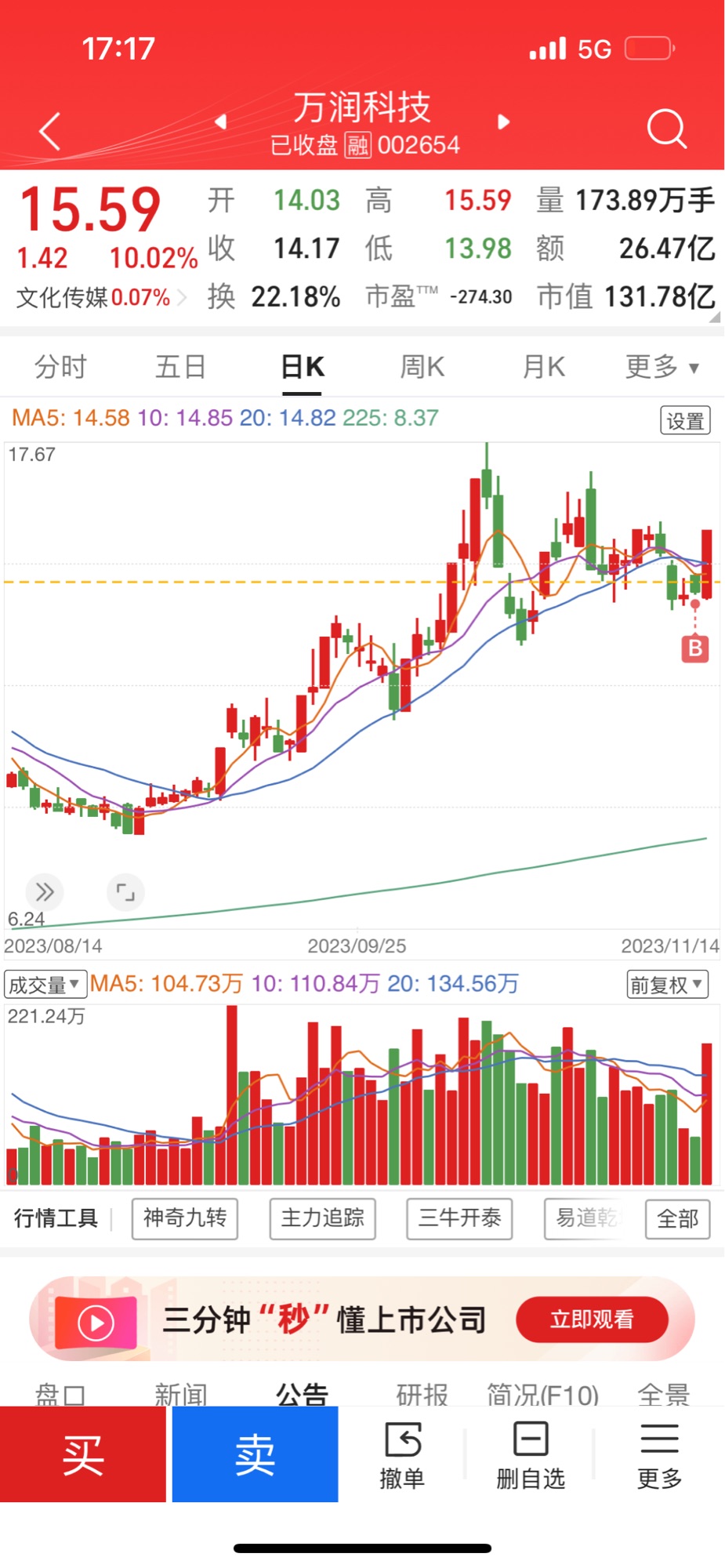This screenshot has height=1568, width=725.
Task: Switch to next stock with right arrow
Action: point(503,122)
